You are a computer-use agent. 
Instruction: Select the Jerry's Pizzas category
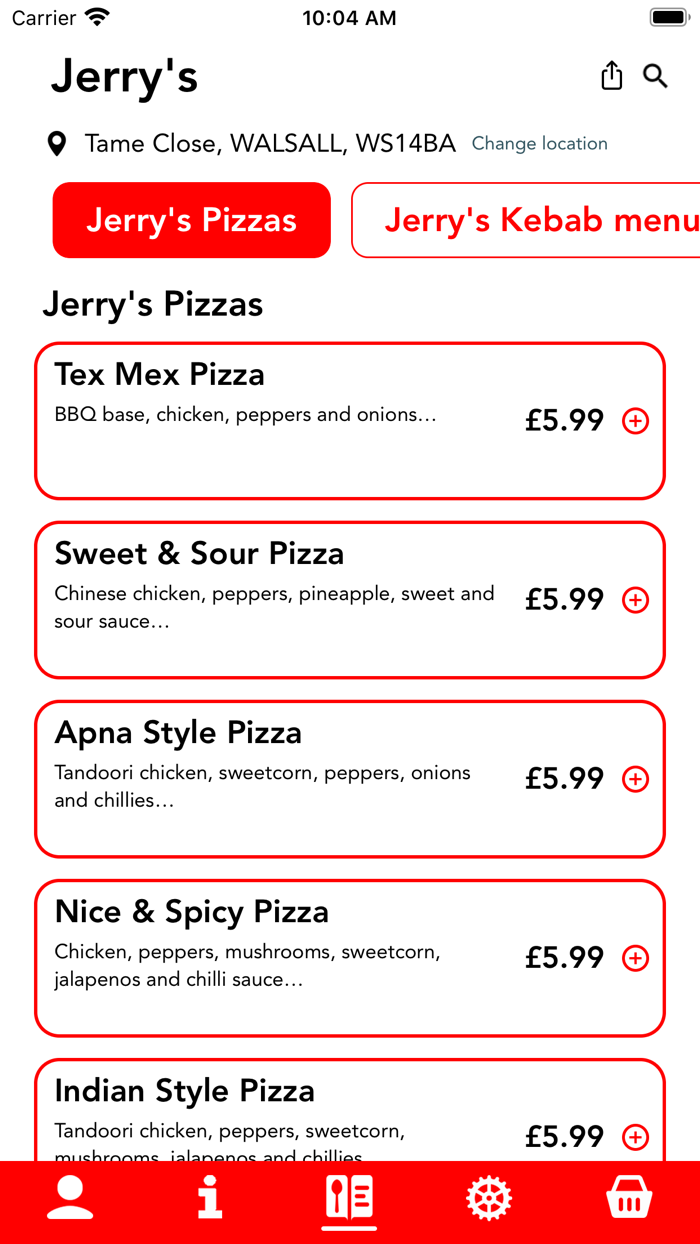(191, 220)
